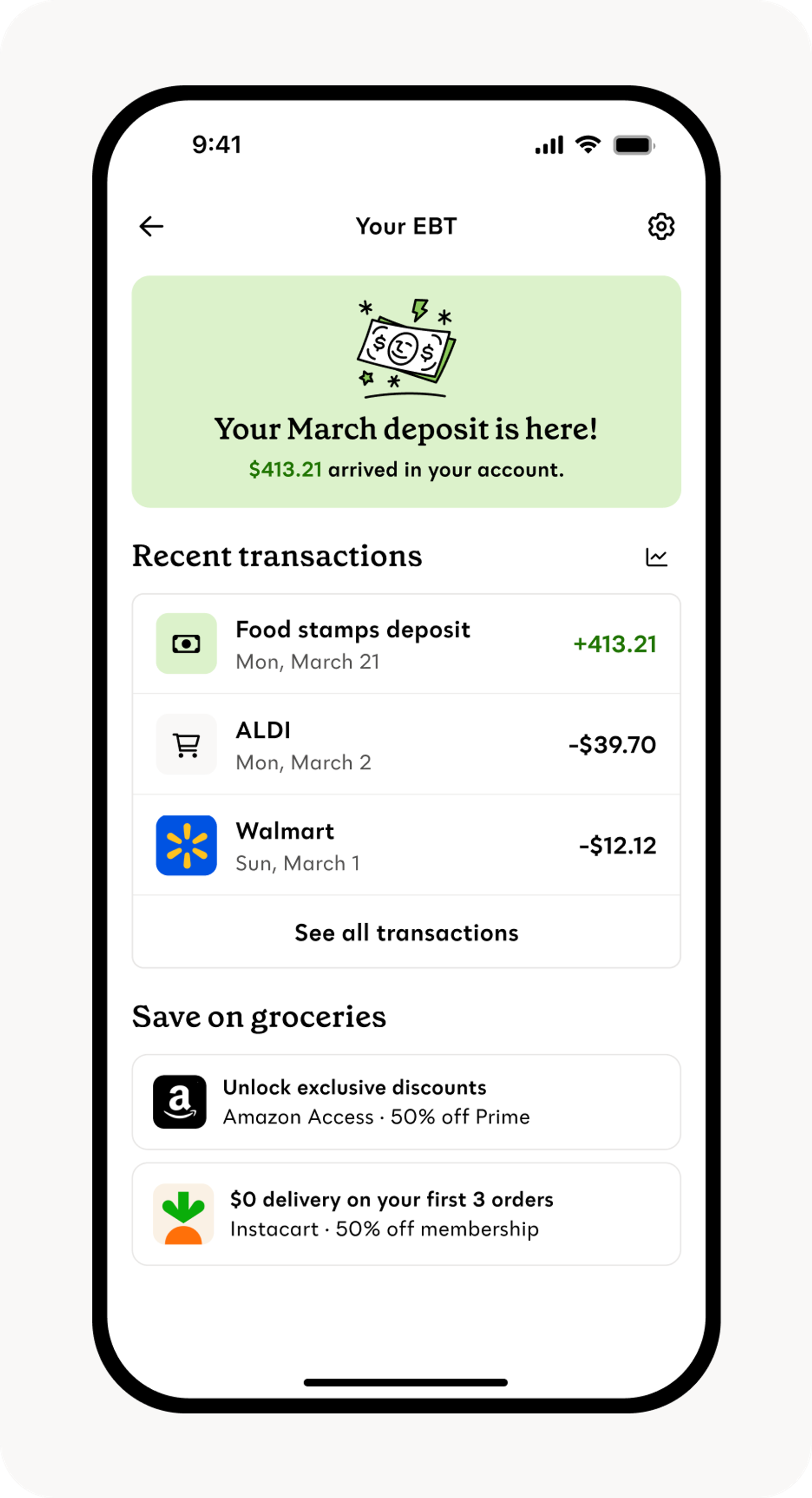
Task: Go back using the arrow icon
Action: [x=151, y=226]
